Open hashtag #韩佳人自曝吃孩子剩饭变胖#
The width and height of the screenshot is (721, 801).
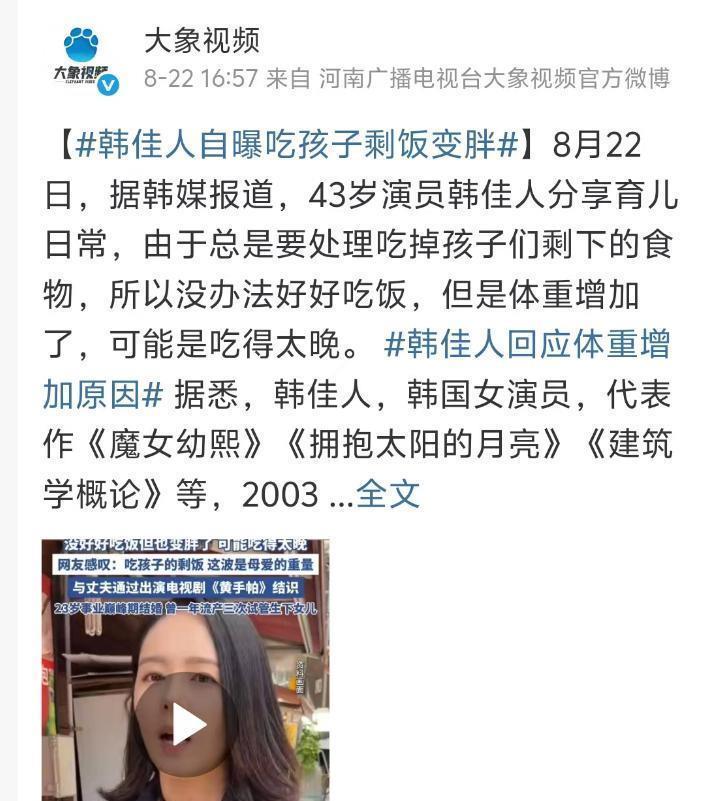297,144
